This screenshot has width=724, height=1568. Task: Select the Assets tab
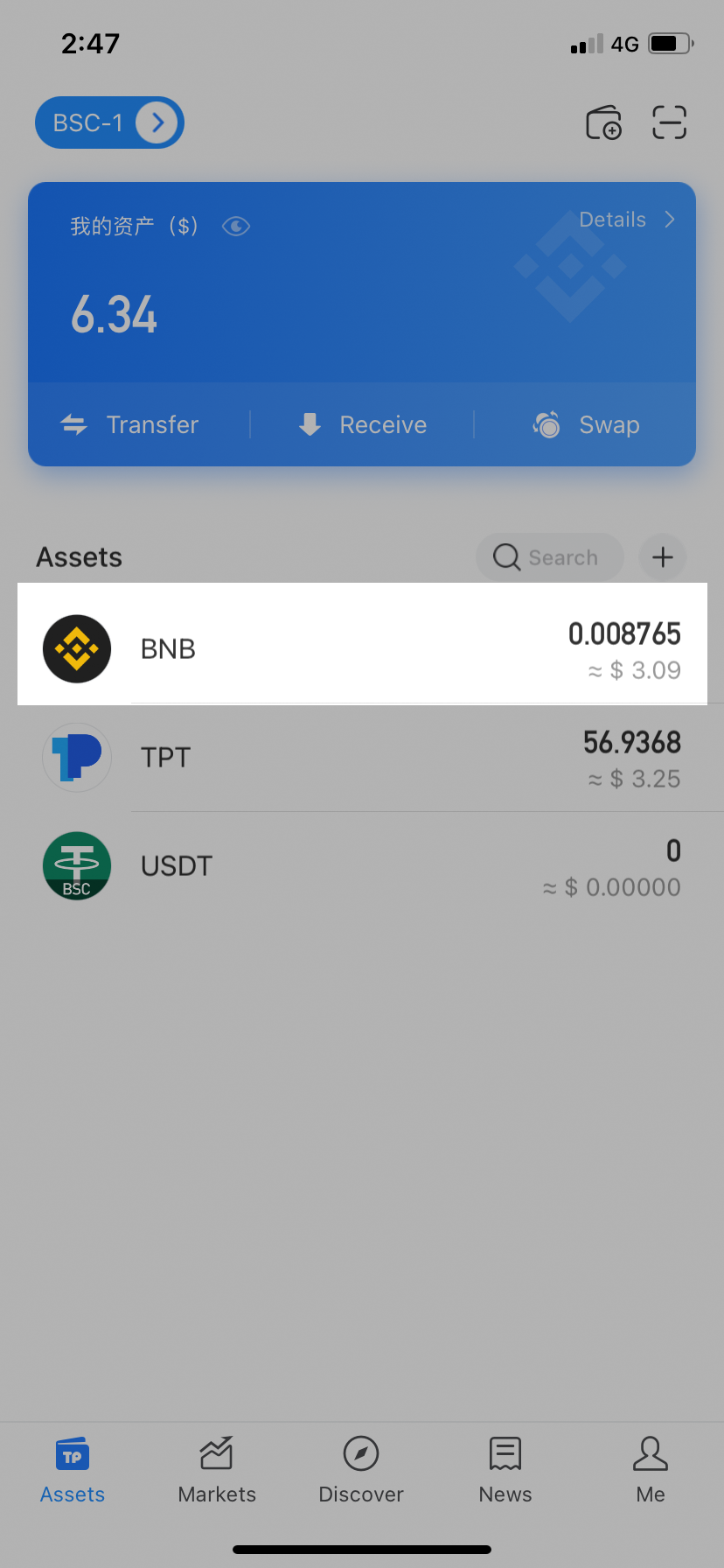[73, 1470]
